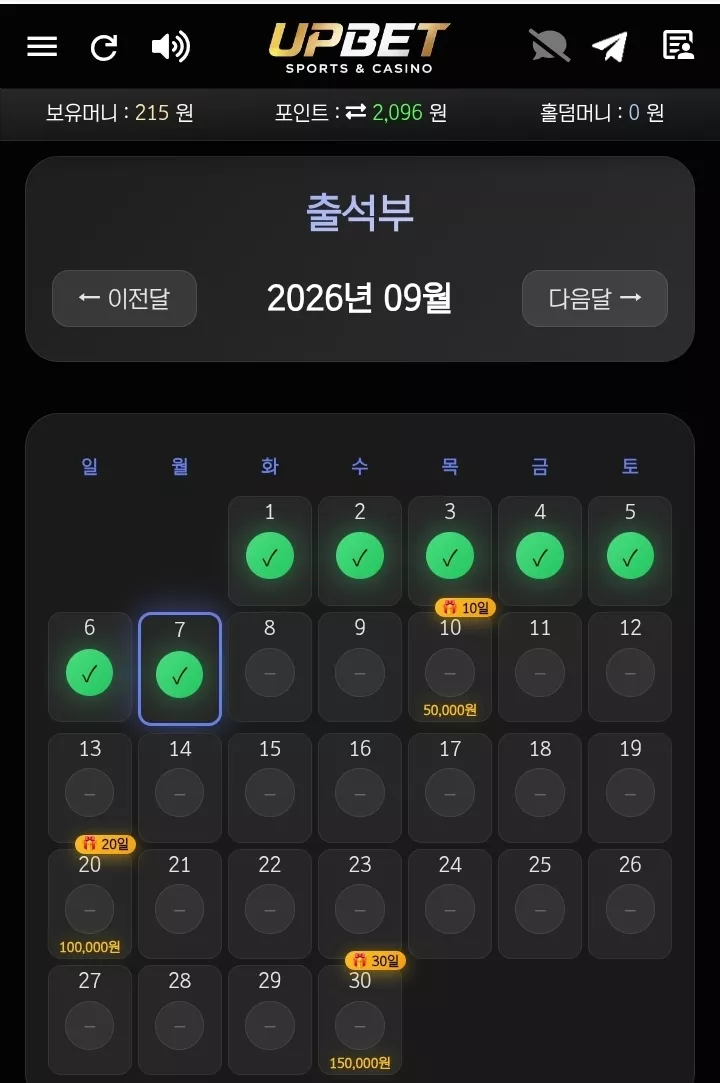Tap the crossed-out chat support icon
720x1083 pixels.
tap(549, 46)
